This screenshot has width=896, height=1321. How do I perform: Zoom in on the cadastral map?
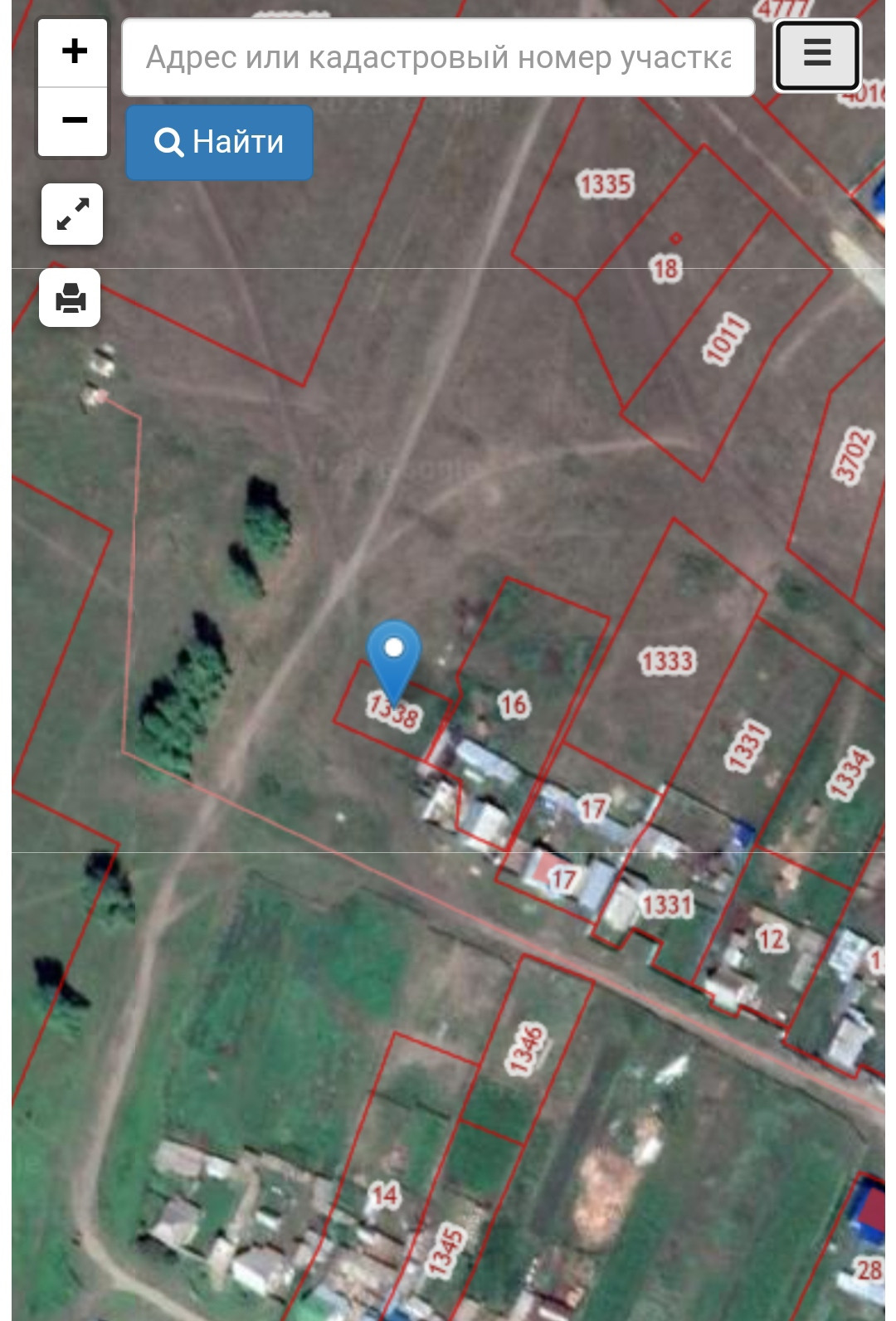(73, 51)
